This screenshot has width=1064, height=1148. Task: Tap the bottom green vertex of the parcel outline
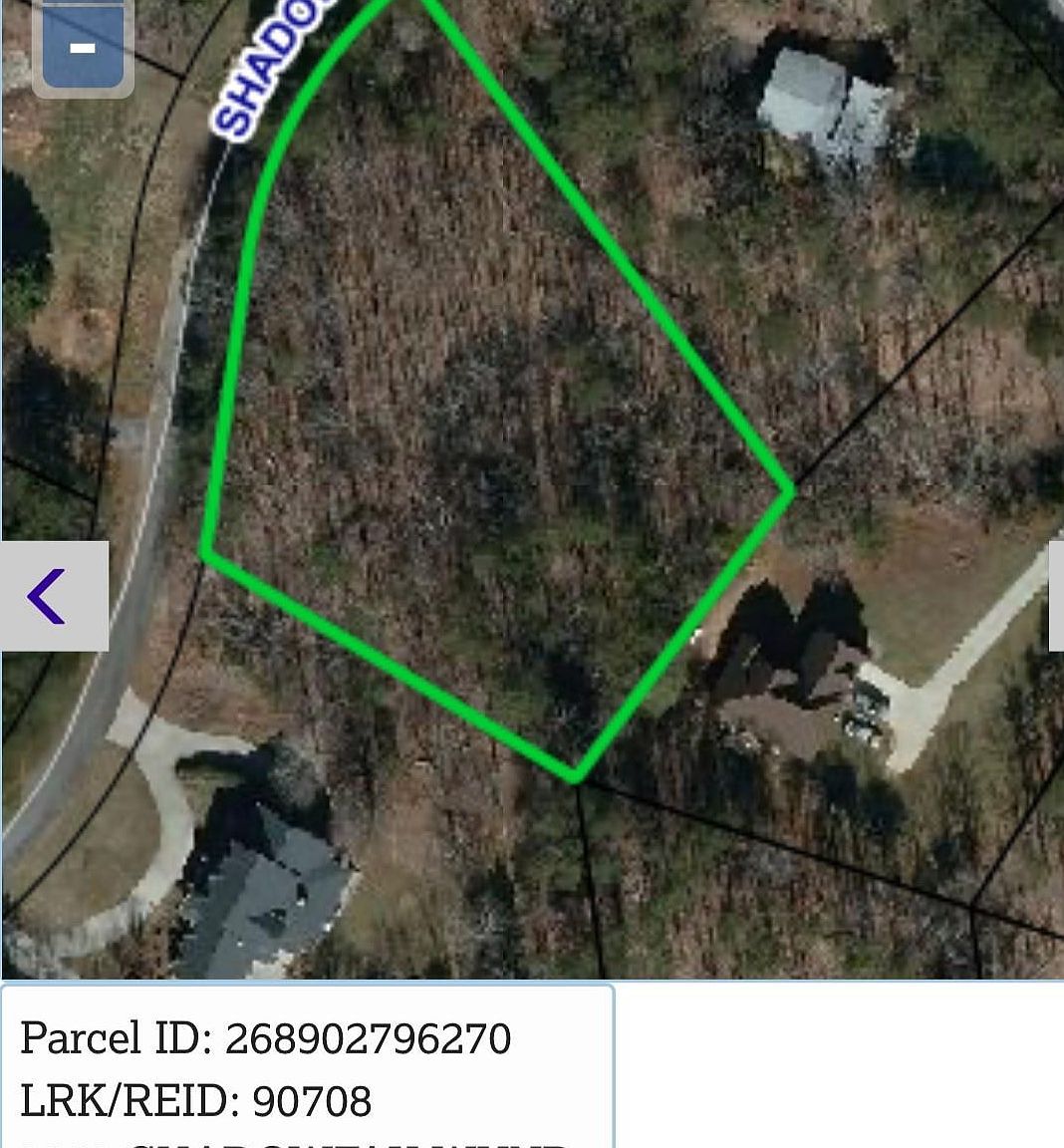576,775
